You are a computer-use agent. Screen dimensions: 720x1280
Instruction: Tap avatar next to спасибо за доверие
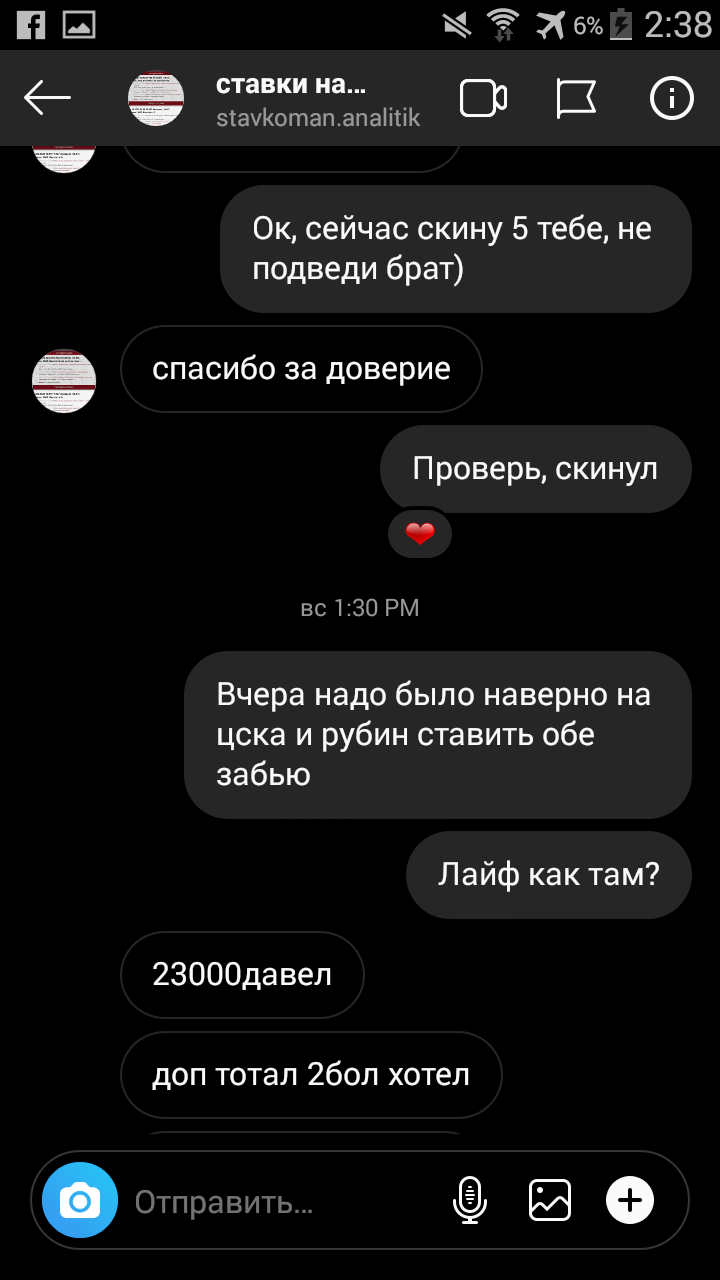coord(64,381)
